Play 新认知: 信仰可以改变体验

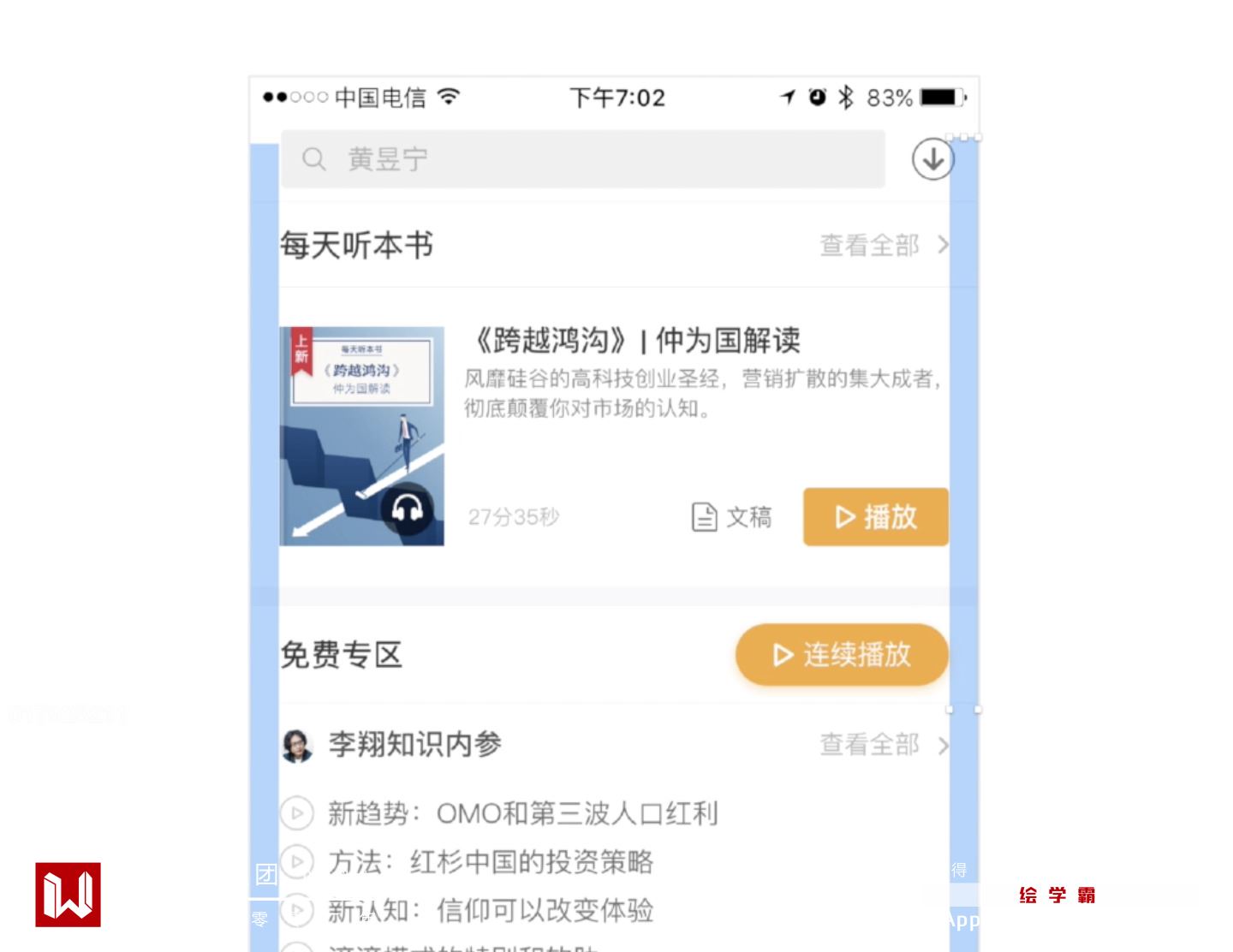point(297,909)
